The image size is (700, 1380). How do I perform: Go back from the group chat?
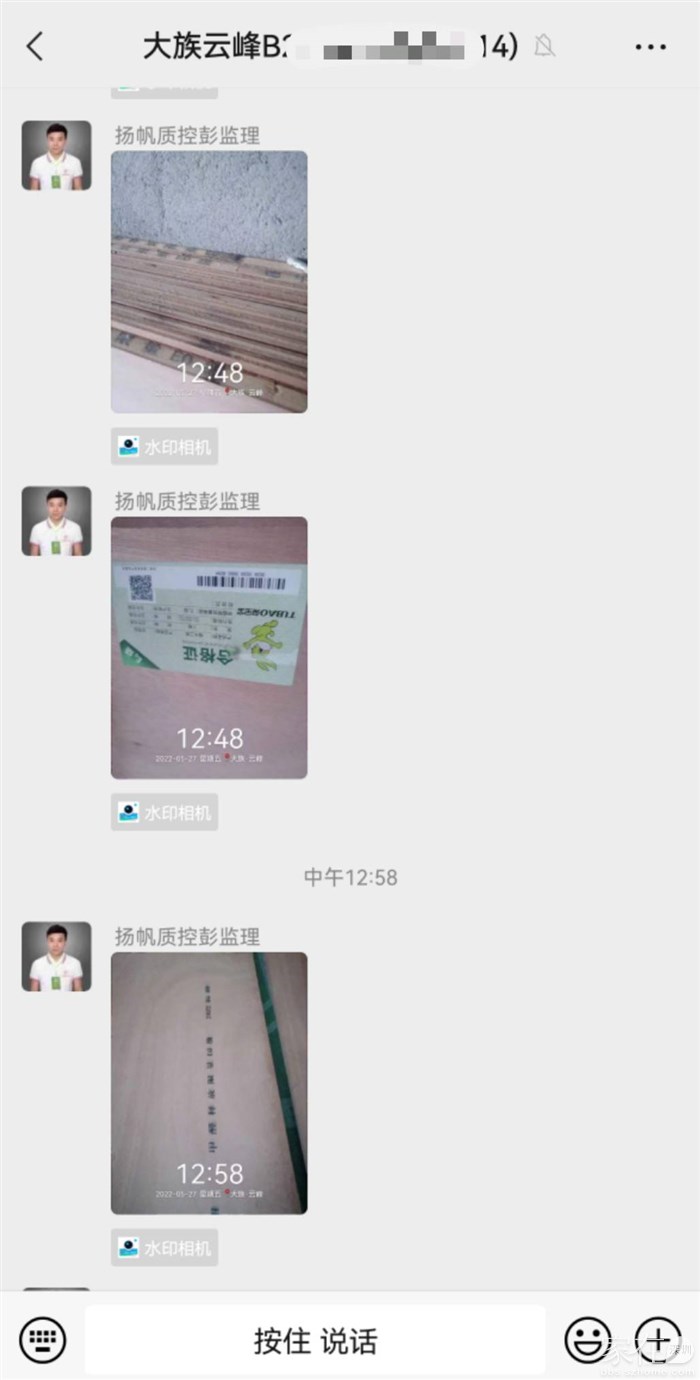36,46
